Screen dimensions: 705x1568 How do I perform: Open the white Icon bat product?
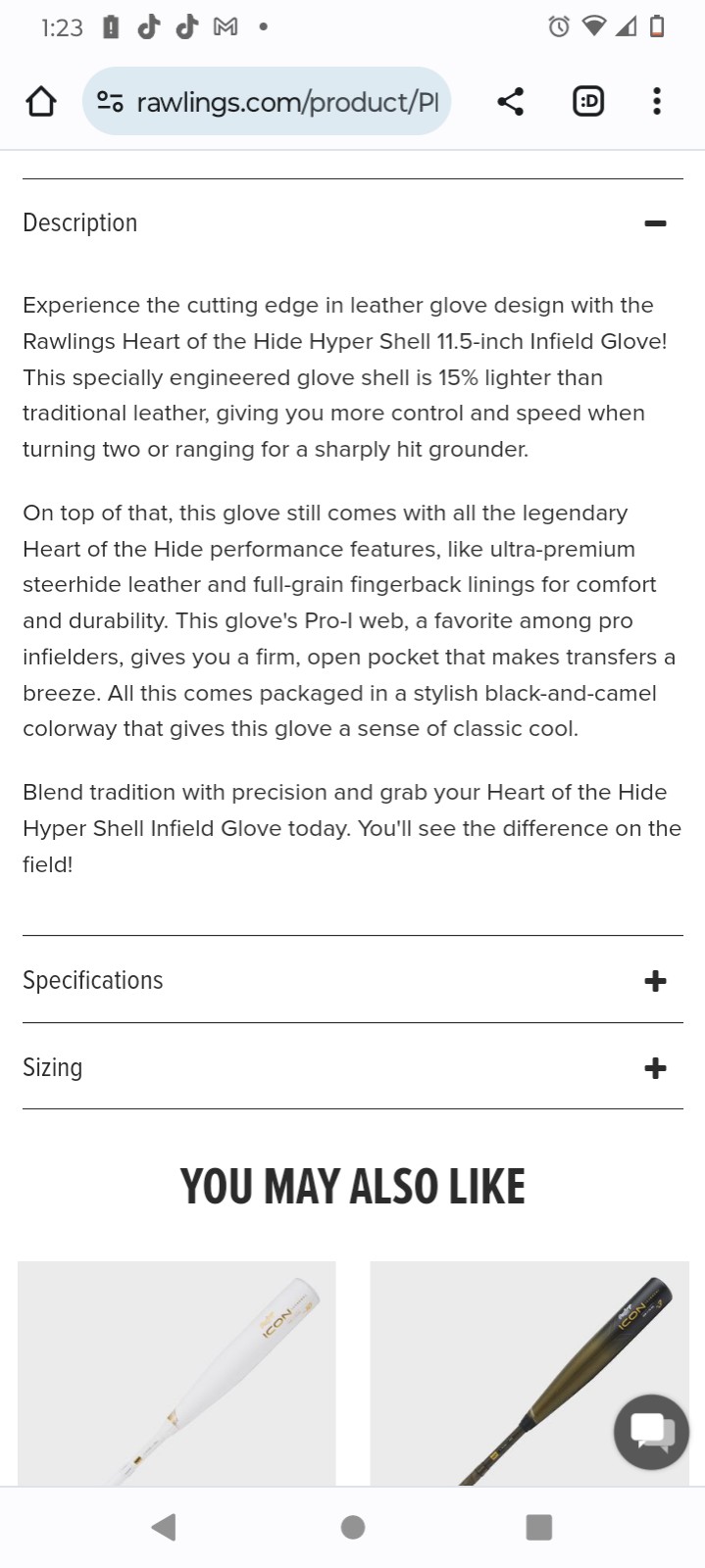[176, 1372]
